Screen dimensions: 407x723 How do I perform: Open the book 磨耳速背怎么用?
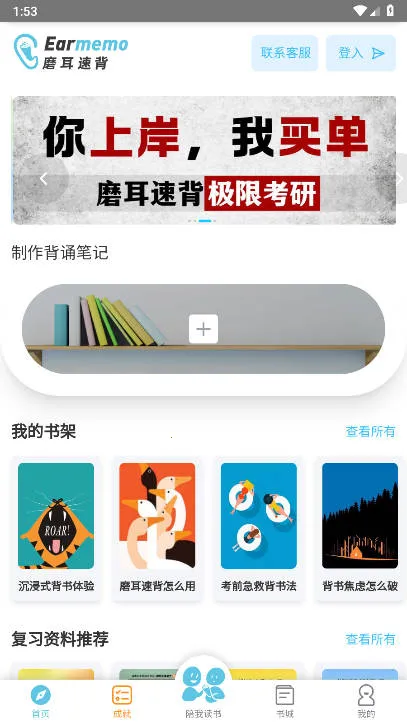(x=157, y=528)
